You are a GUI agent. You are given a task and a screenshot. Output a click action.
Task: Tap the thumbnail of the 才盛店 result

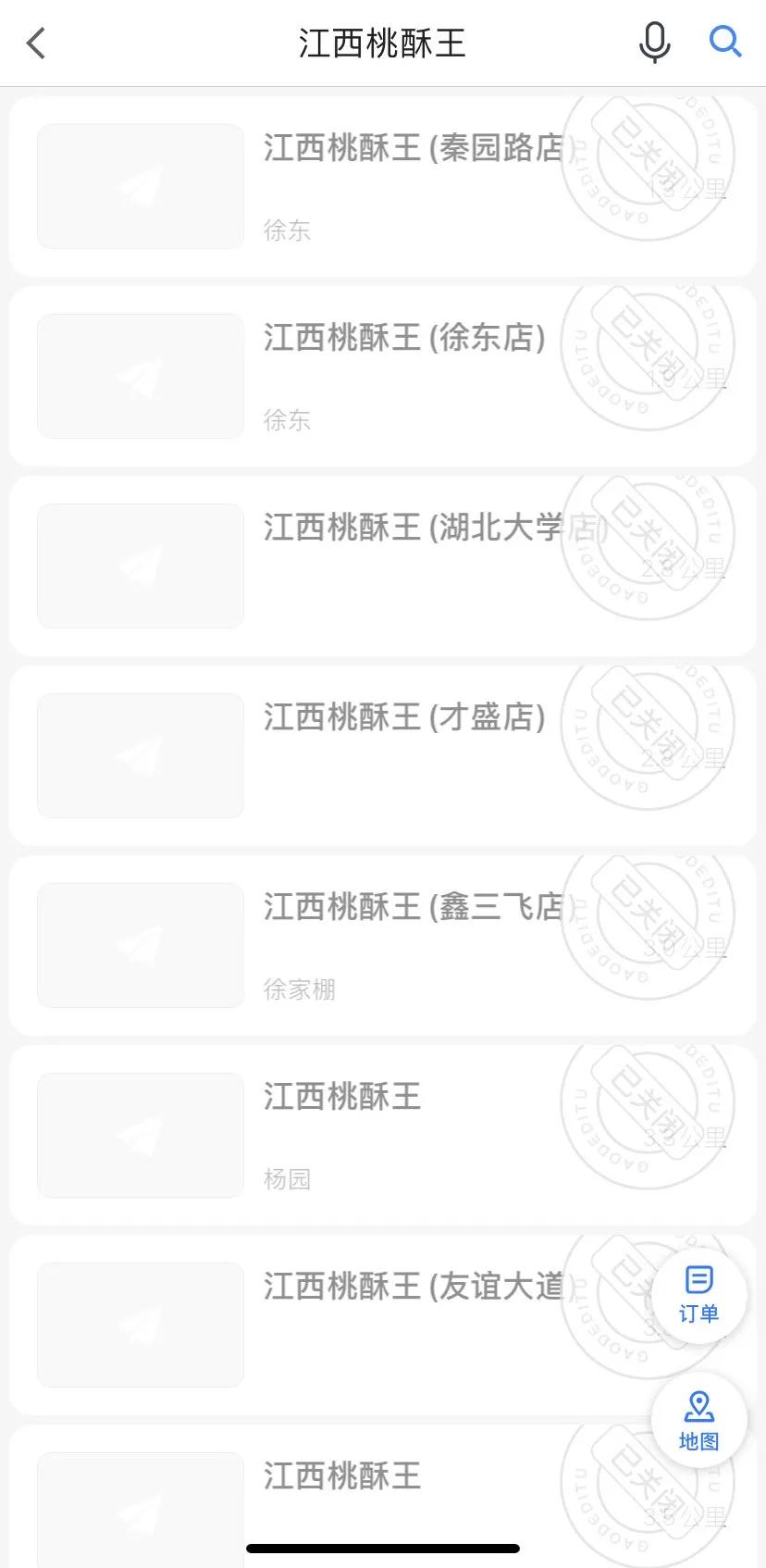(x=140, y=755)
